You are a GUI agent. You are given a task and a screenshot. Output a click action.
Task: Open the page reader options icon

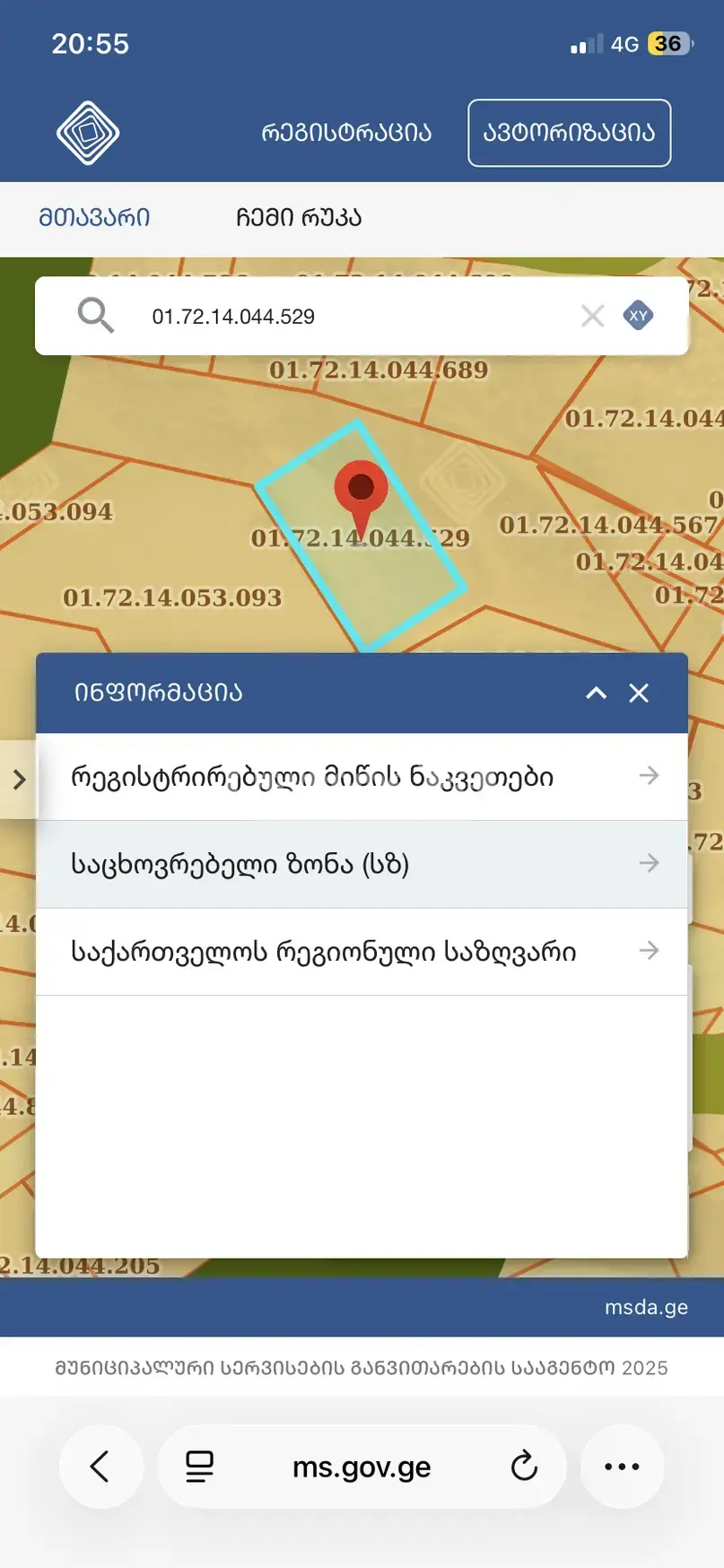[199, 1467]
